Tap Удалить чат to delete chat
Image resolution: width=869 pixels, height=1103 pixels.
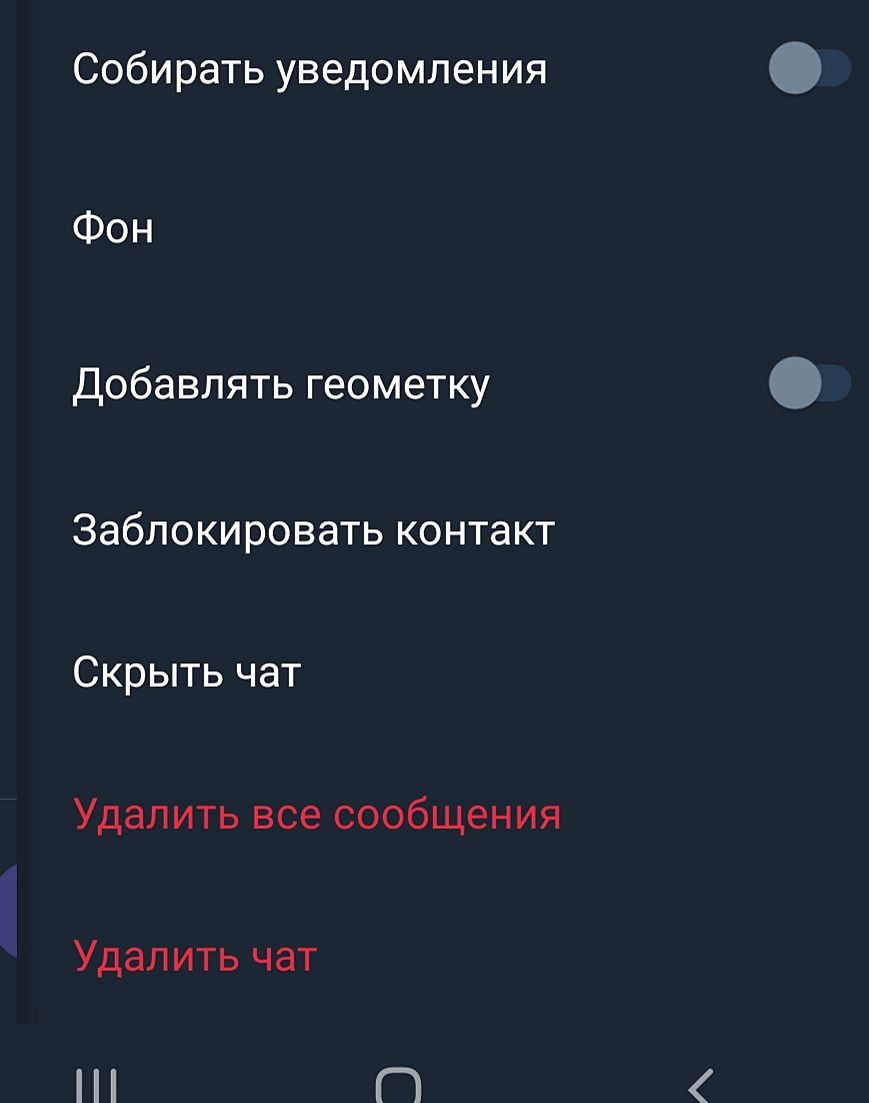tap(195, 957)
